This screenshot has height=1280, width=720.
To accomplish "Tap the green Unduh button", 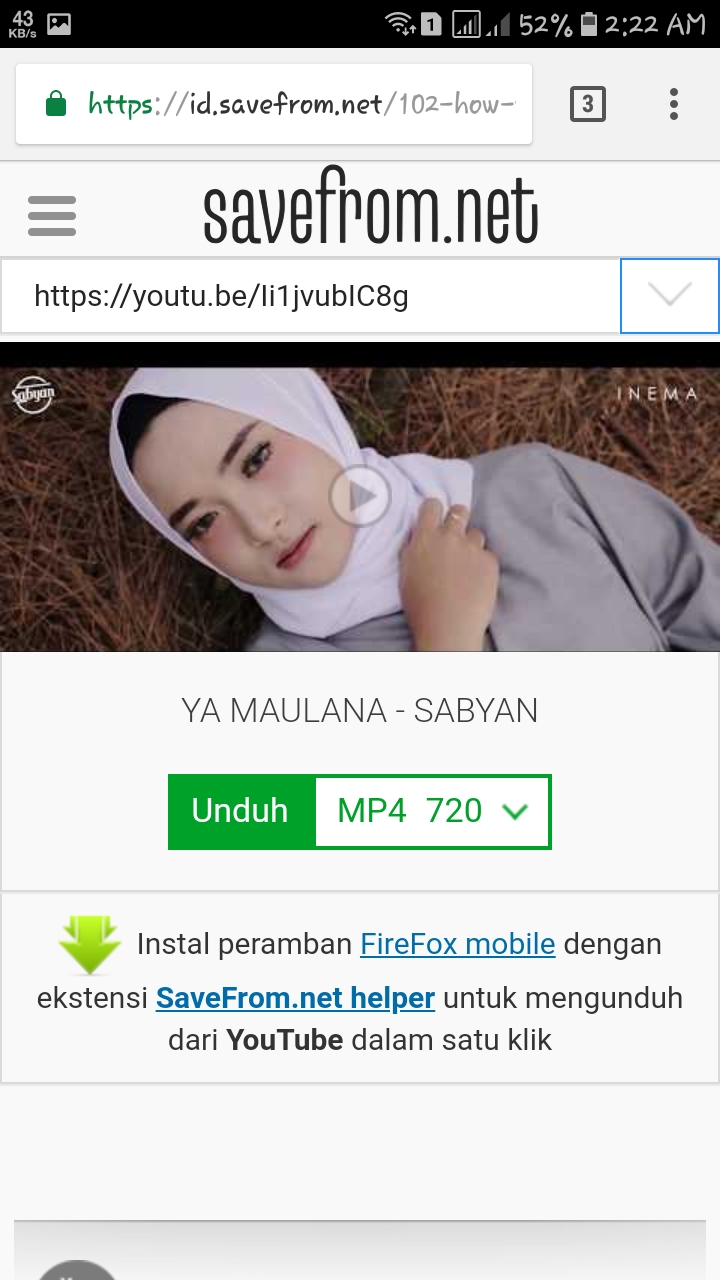I will coord(241,811).
